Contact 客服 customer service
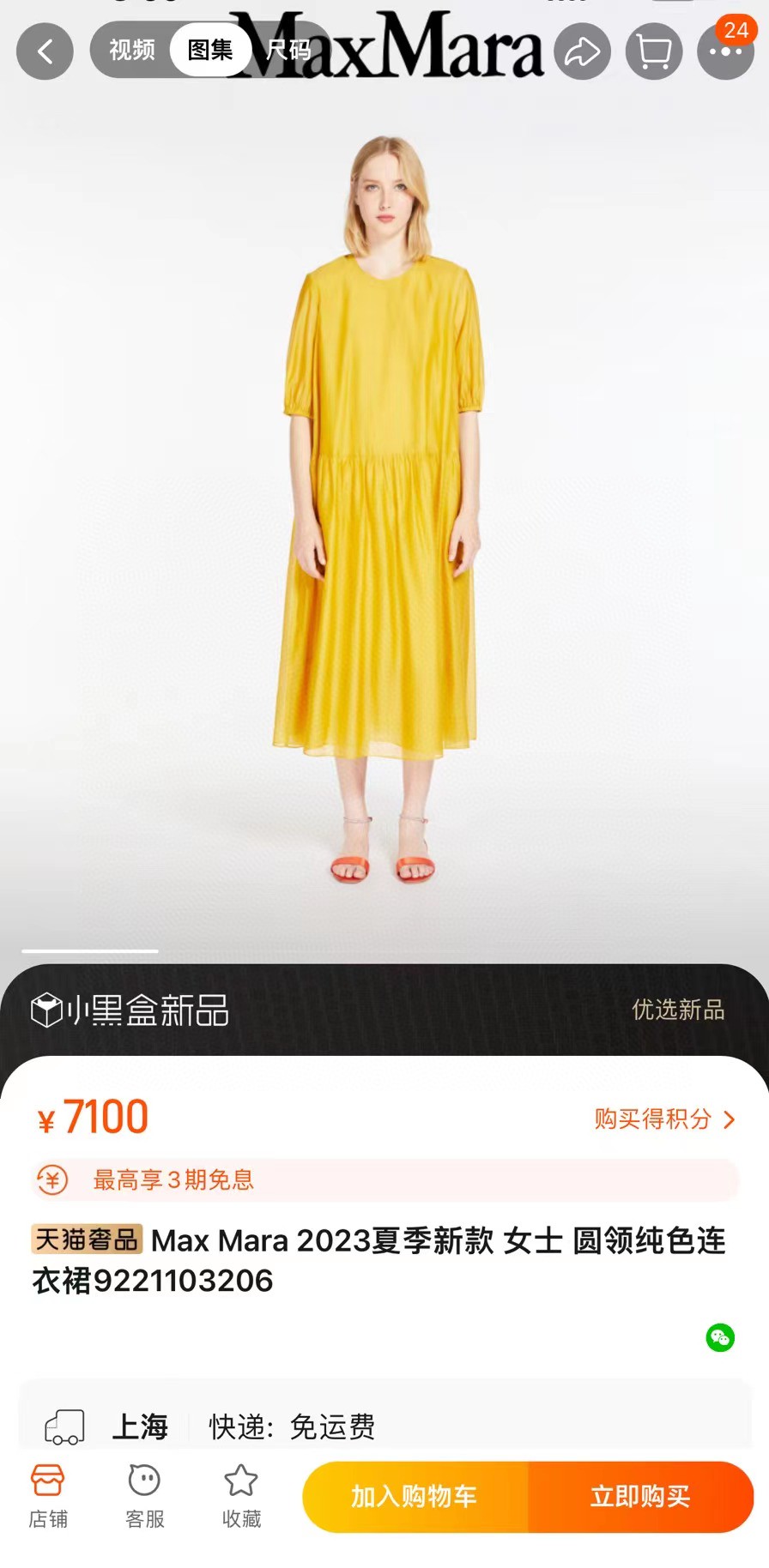 (x=144, y=1497)
